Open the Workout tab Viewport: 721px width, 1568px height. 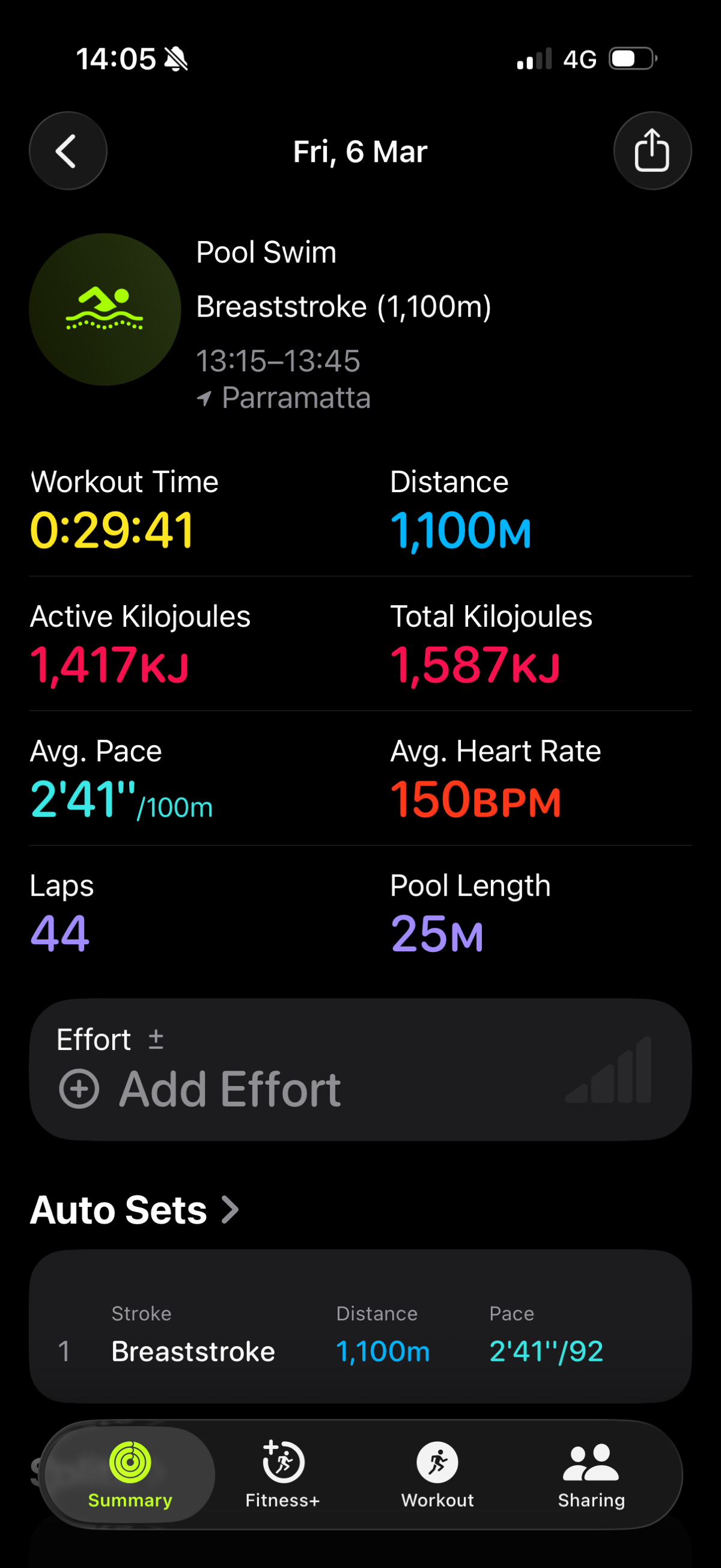437,1475
